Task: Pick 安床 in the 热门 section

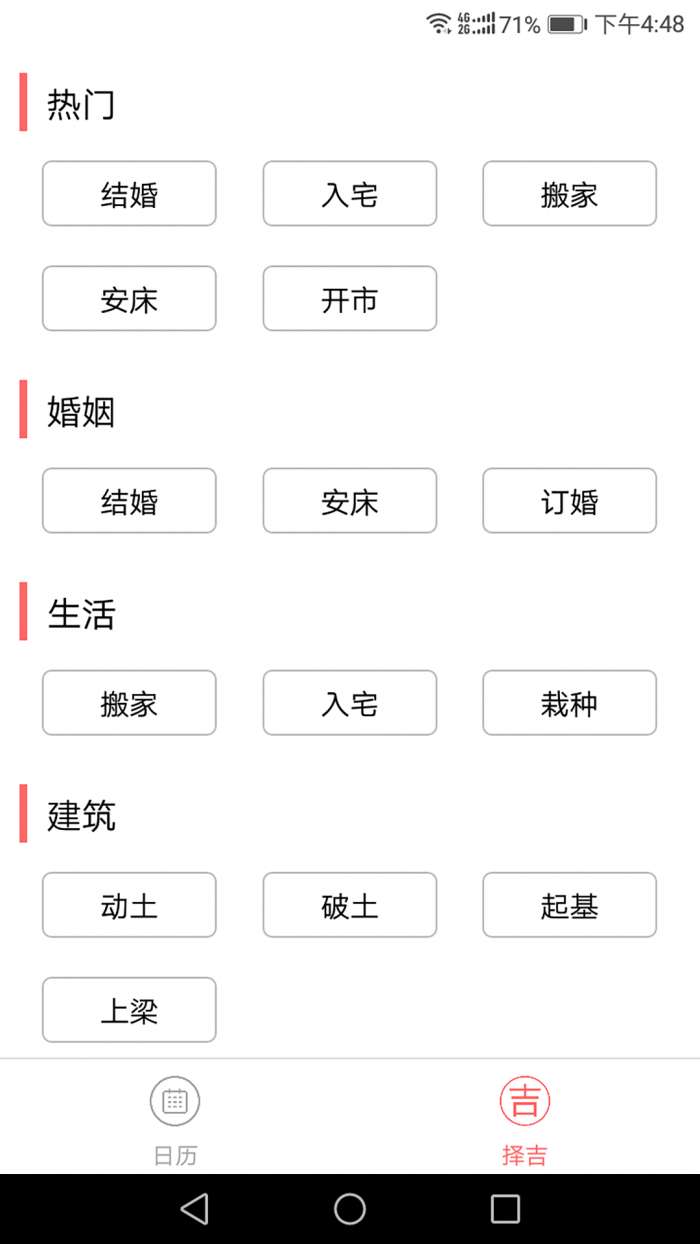Action: tap(129, 298)
